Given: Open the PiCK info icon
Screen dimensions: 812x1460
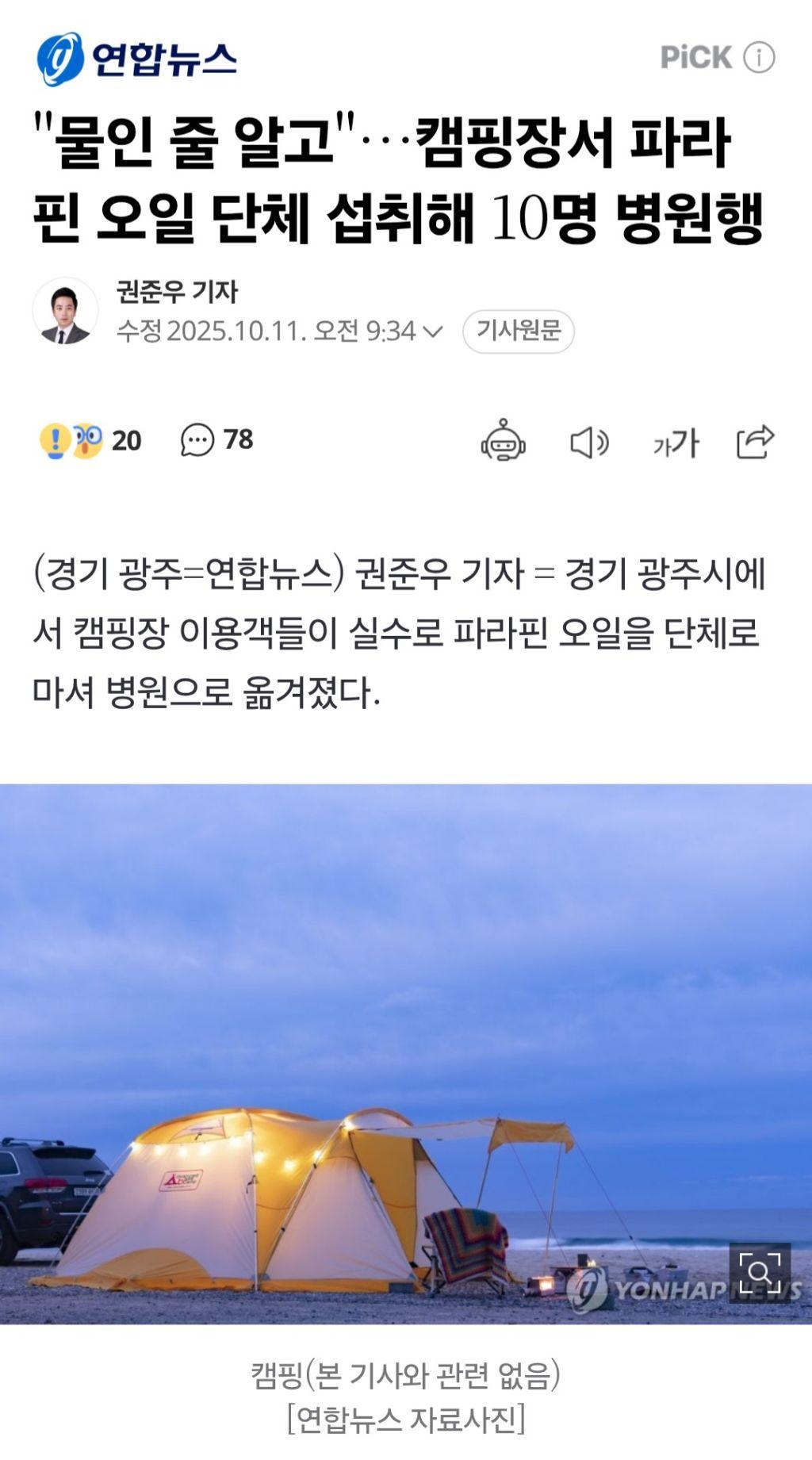Looking at the screenshot, I should point(759,58).
